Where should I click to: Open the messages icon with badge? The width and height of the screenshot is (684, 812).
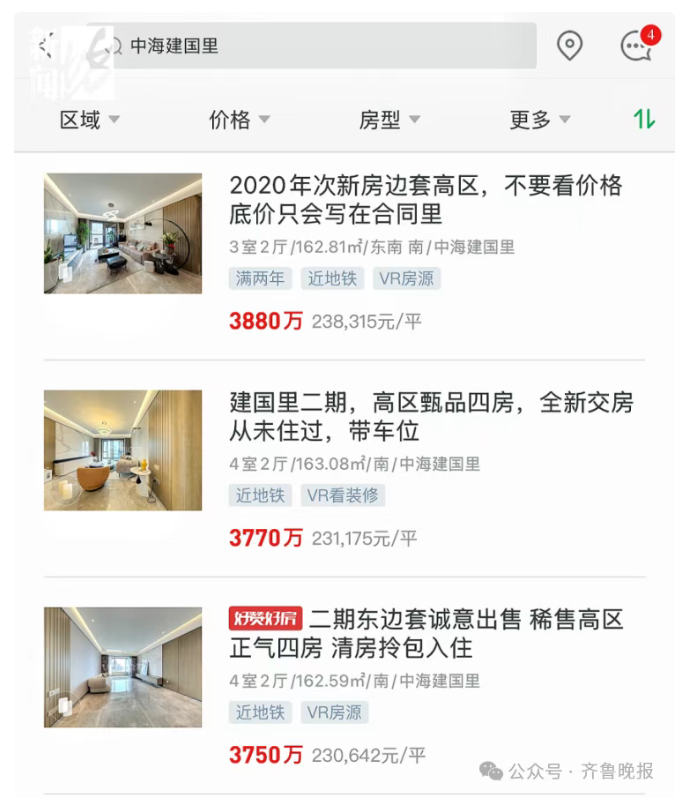pos(636,46)
